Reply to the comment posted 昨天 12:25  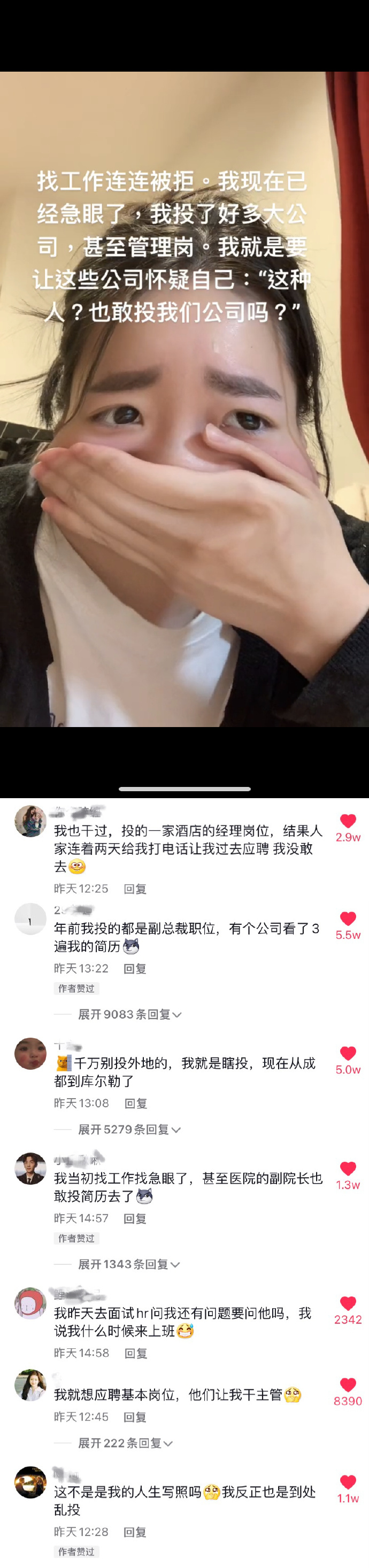click(x=135, y=889)
